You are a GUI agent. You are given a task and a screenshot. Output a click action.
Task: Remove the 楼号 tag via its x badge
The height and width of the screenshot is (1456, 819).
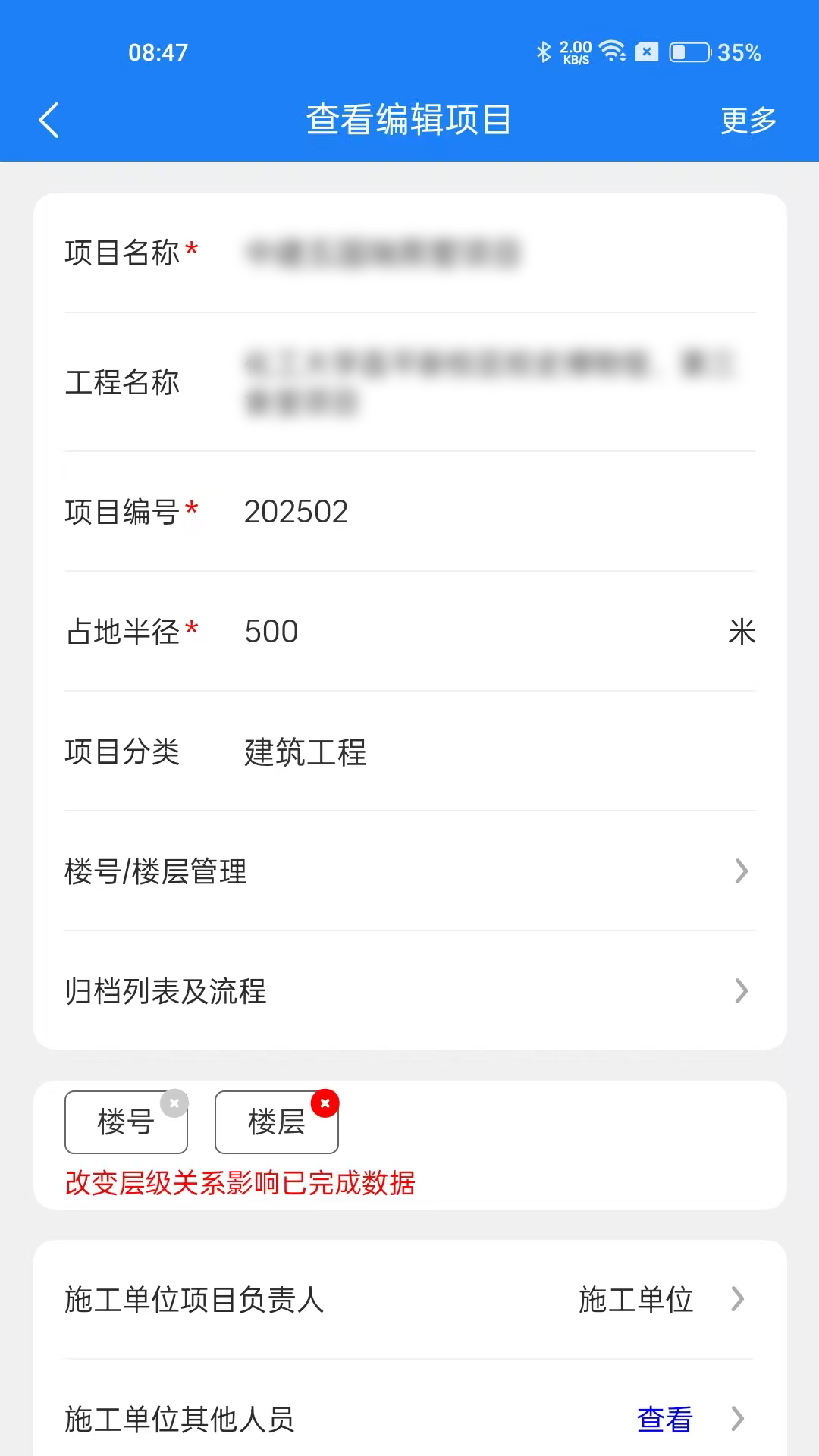(175, 1103)
